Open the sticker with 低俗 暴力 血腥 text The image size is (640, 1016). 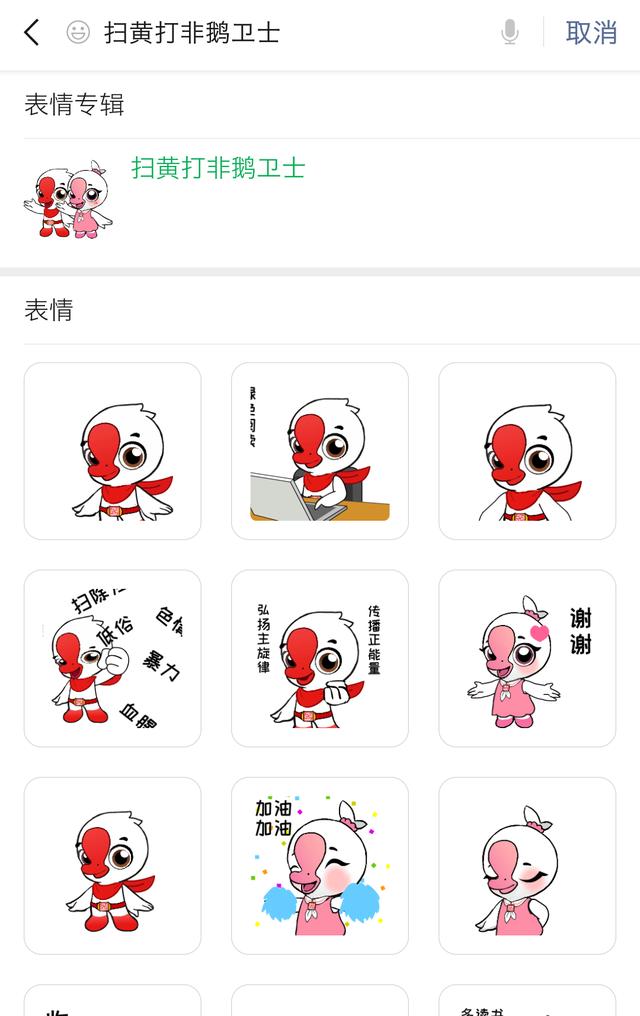[113, 658]
